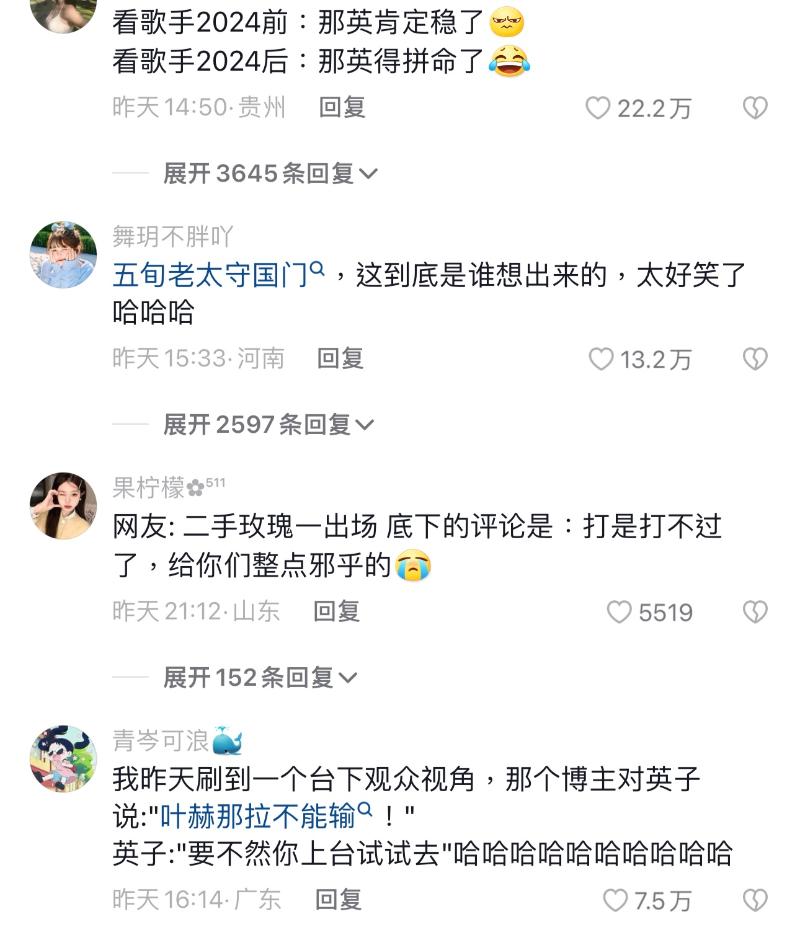Dislike 舞玥不胖吖's comment

[x=755, y=359]
